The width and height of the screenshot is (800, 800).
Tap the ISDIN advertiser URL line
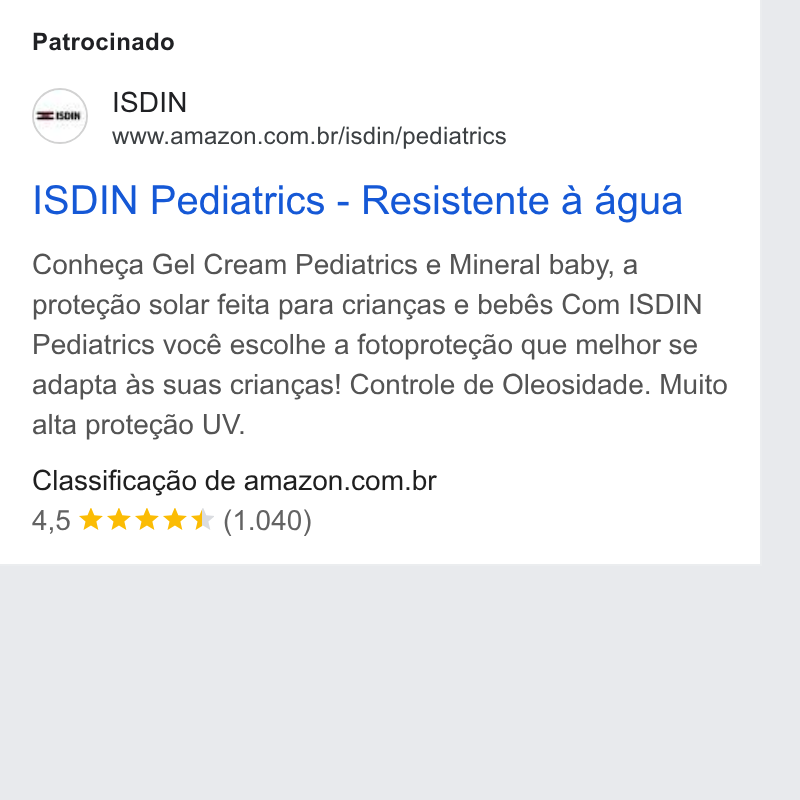pos(309,136)
